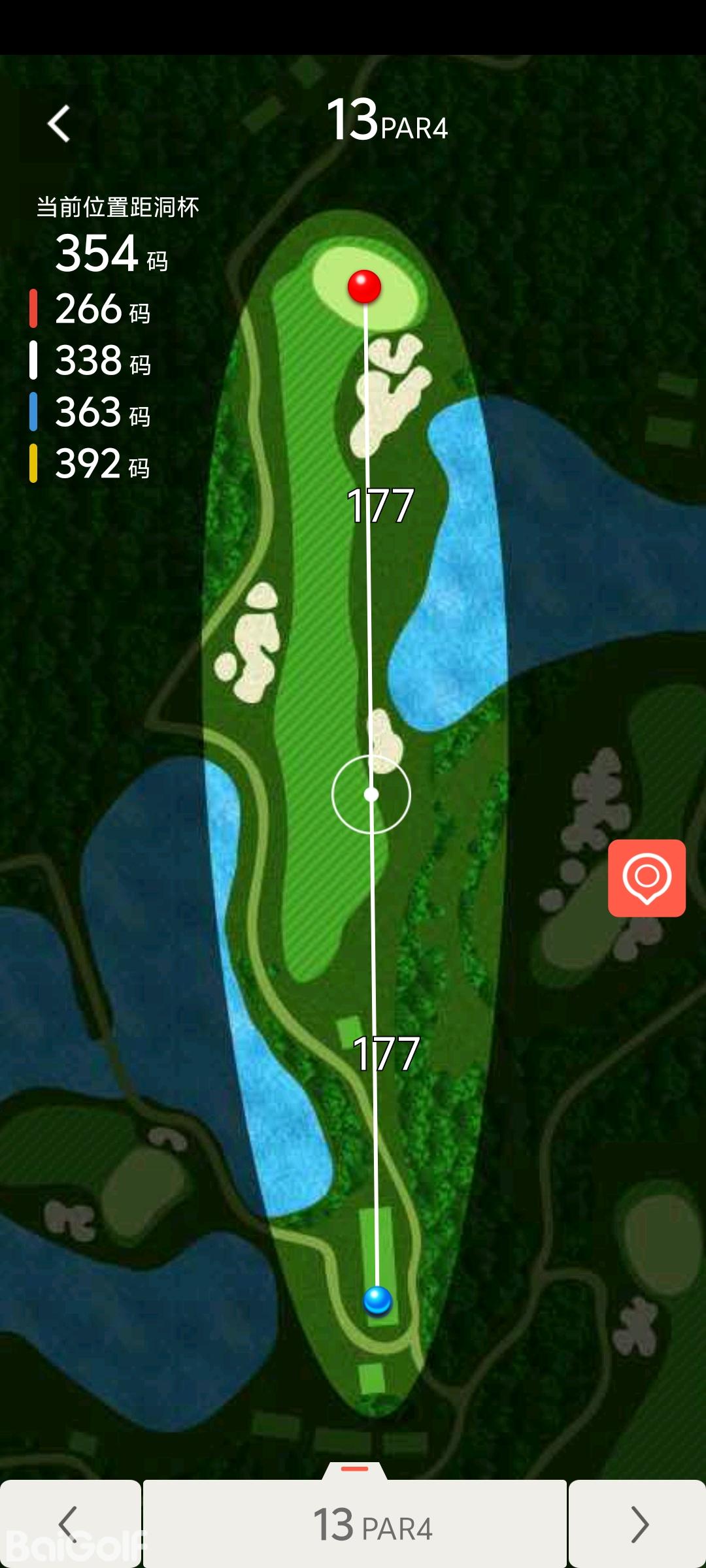
Task: Go to the previous hole
Action: (x=69, y=1524)
